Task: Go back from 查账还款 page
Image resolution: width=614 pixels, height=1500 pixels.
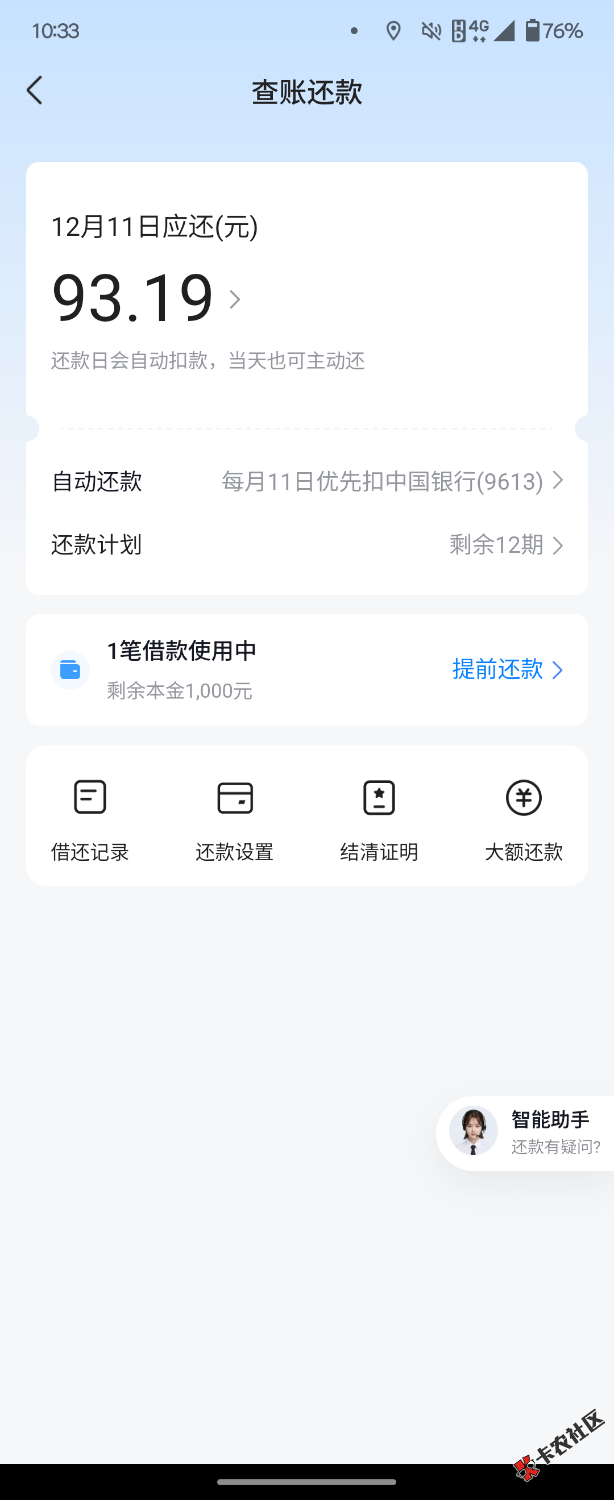Action: (x=35, y=91)
